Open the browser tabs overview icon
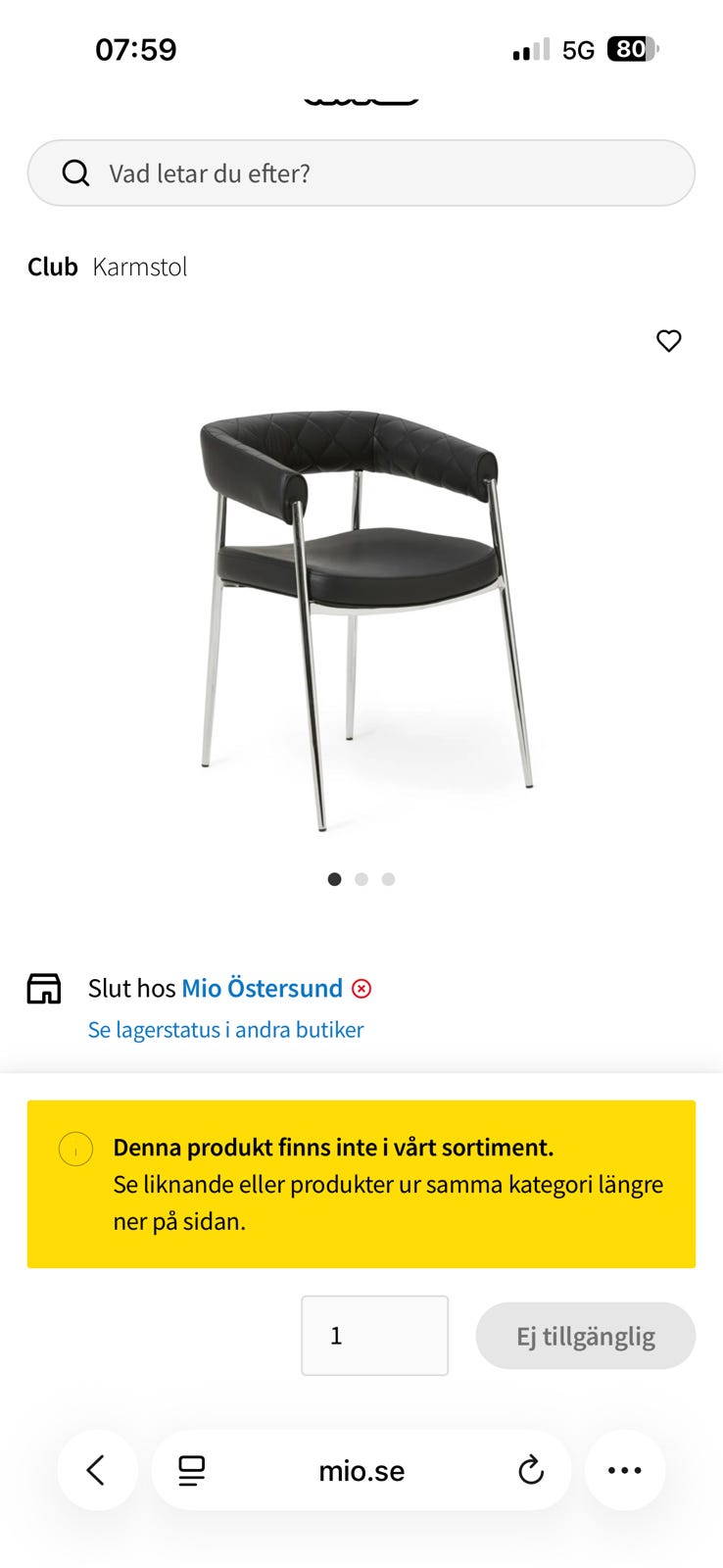 tap(192, 1470)
